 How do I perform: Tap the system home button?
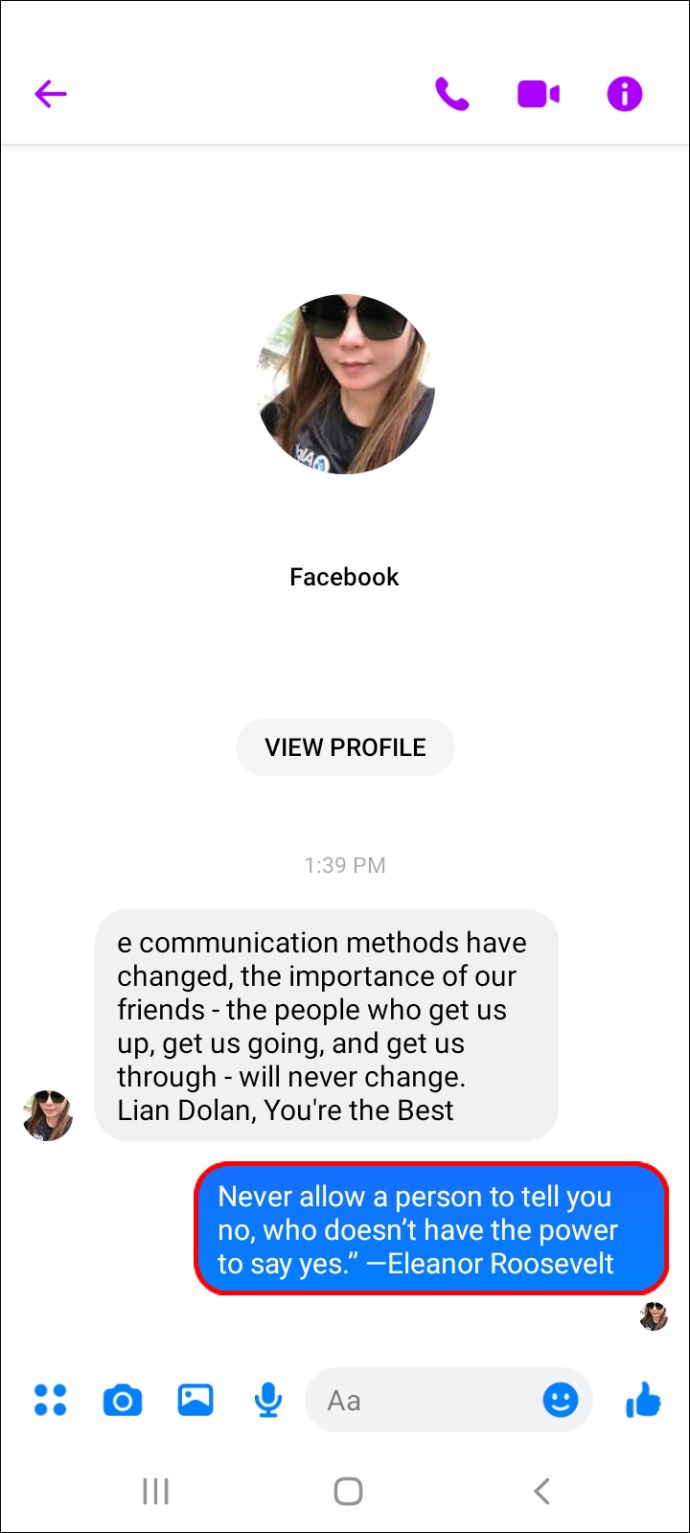pos(347,1492)
